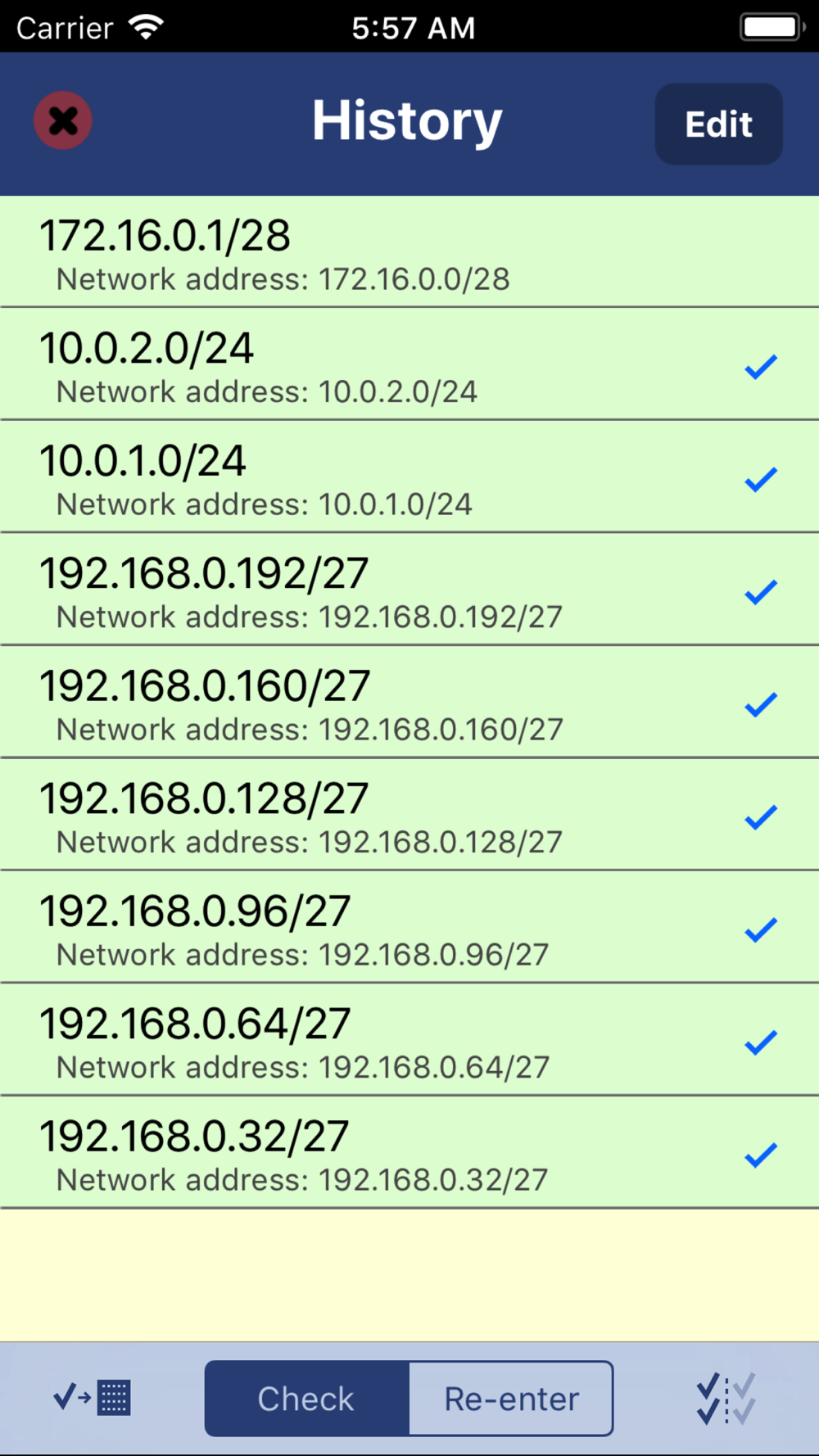Viewport: 819px width, 1456px height.
Task: Toggle all checkmarks icon
Action: (x=726, y=1399)
